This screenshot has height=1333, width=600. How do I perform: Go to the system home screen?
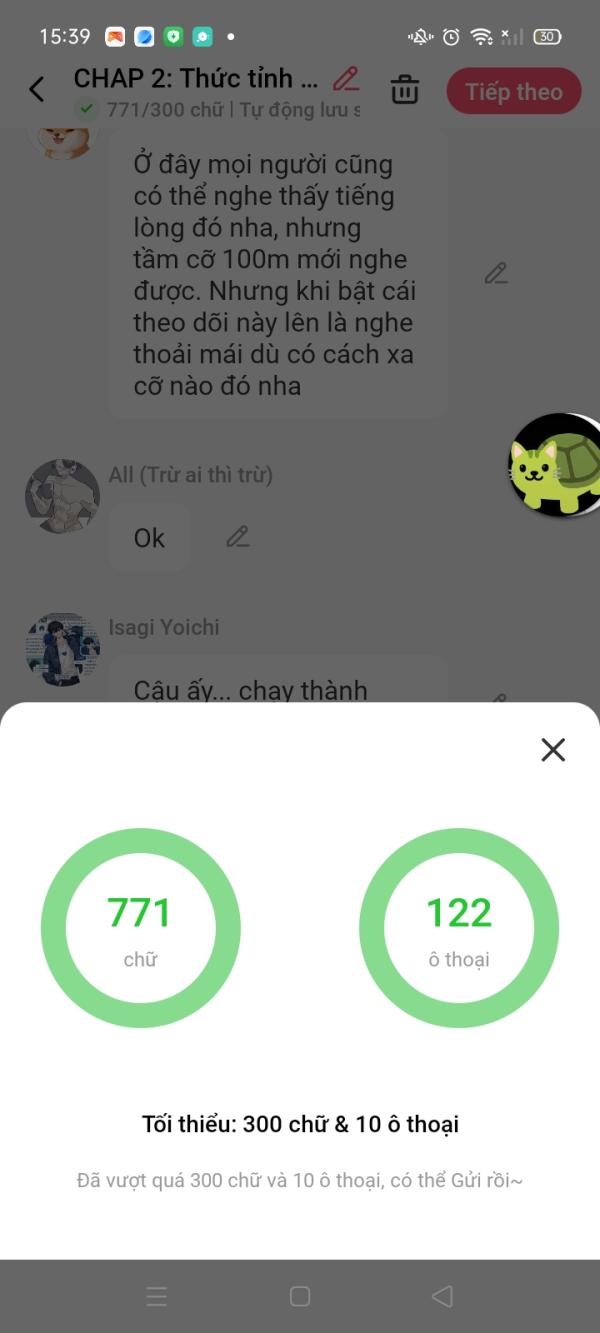pos(300,1296)
